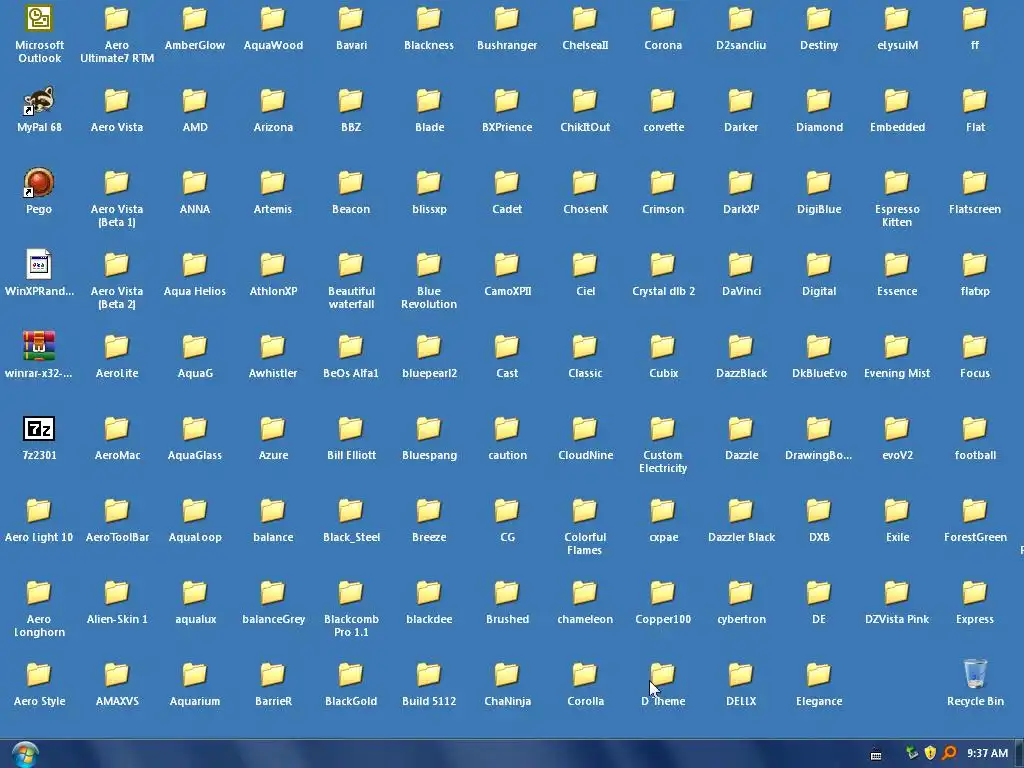Open the AmberGlow folder
This screenshot has width=1024, height=768.
pos(195,20)
